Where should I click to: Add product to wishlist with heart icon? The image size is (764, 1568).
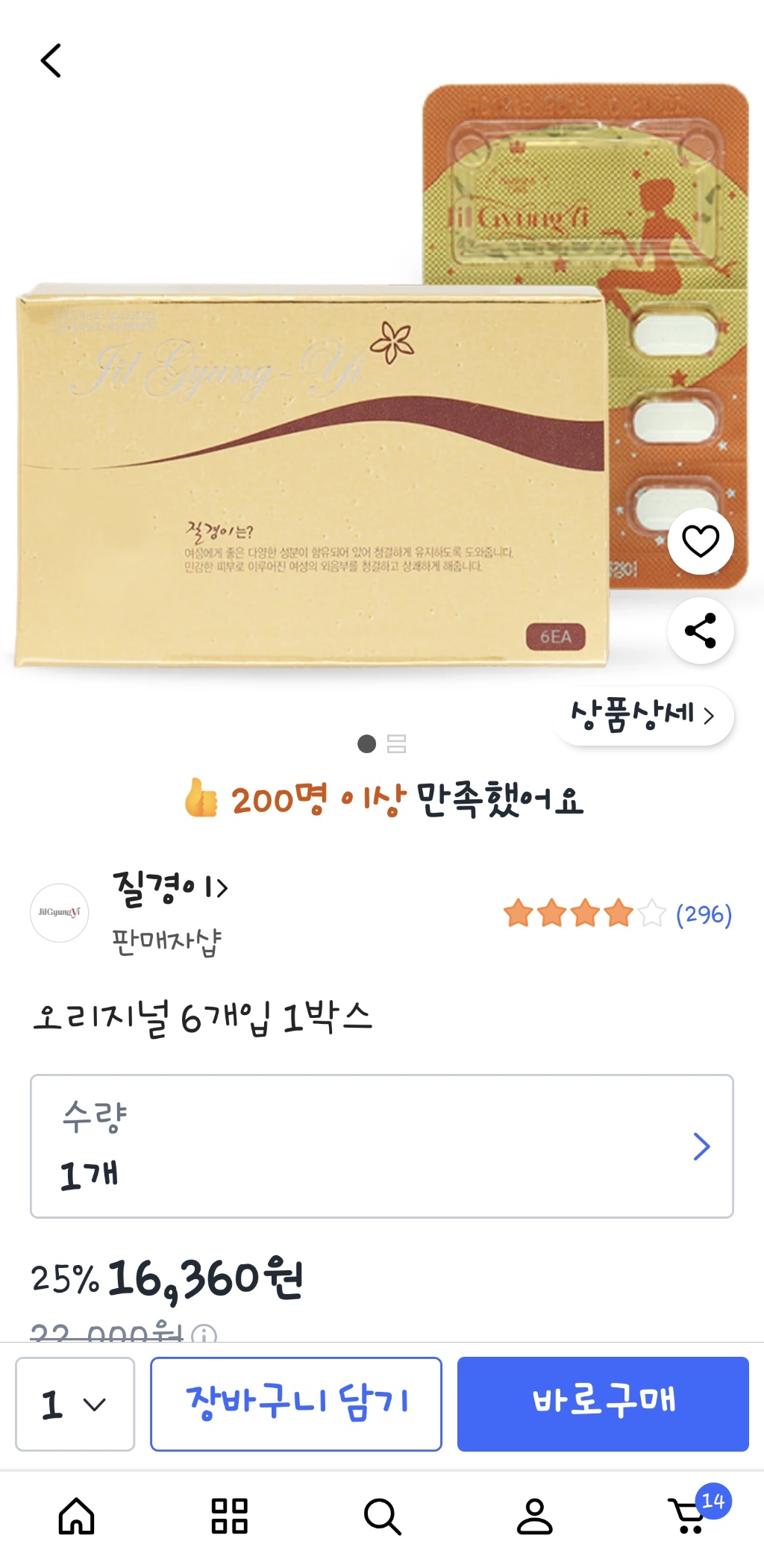(700, 541)
